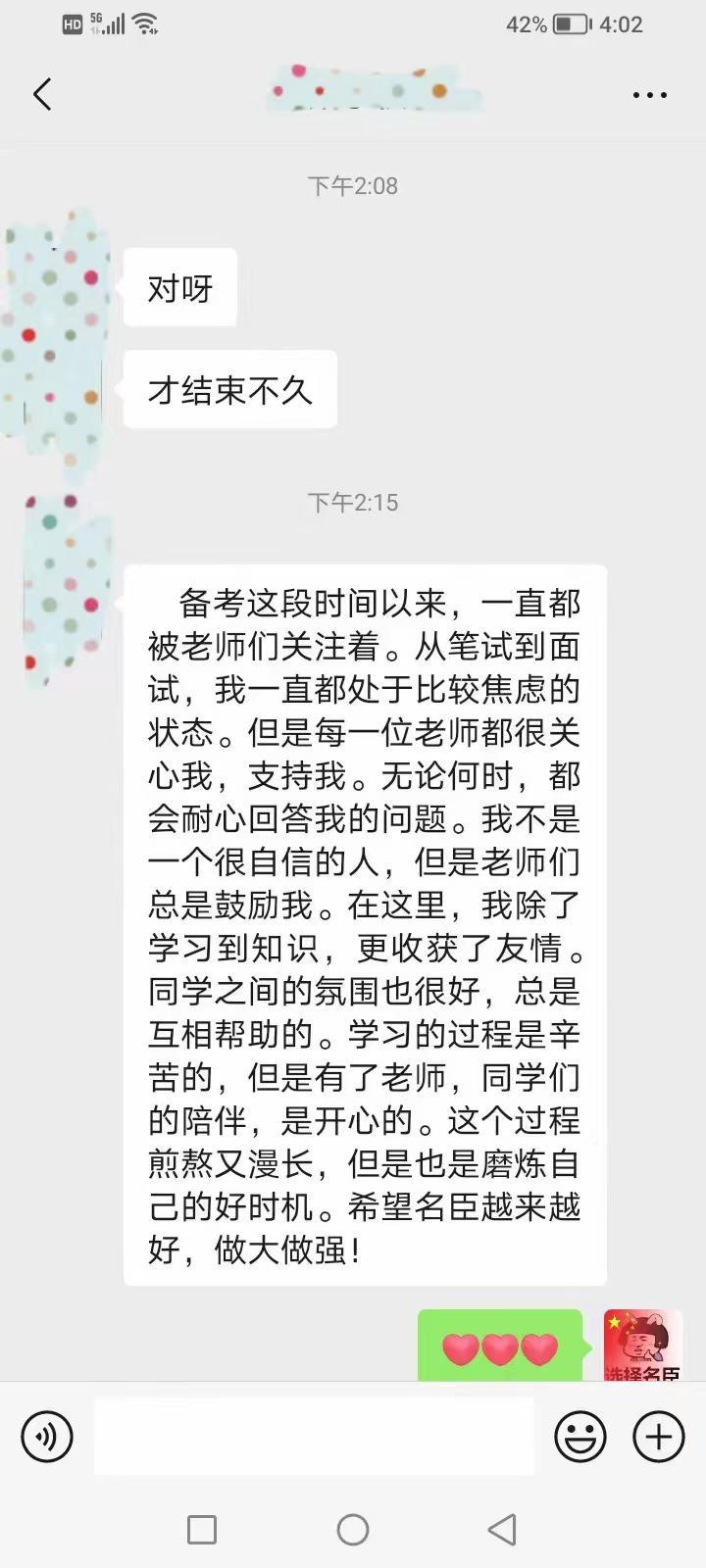Open the chat options menu
Image resolution: width=706 pixels, height=1568 pixels.
[649, 95]
